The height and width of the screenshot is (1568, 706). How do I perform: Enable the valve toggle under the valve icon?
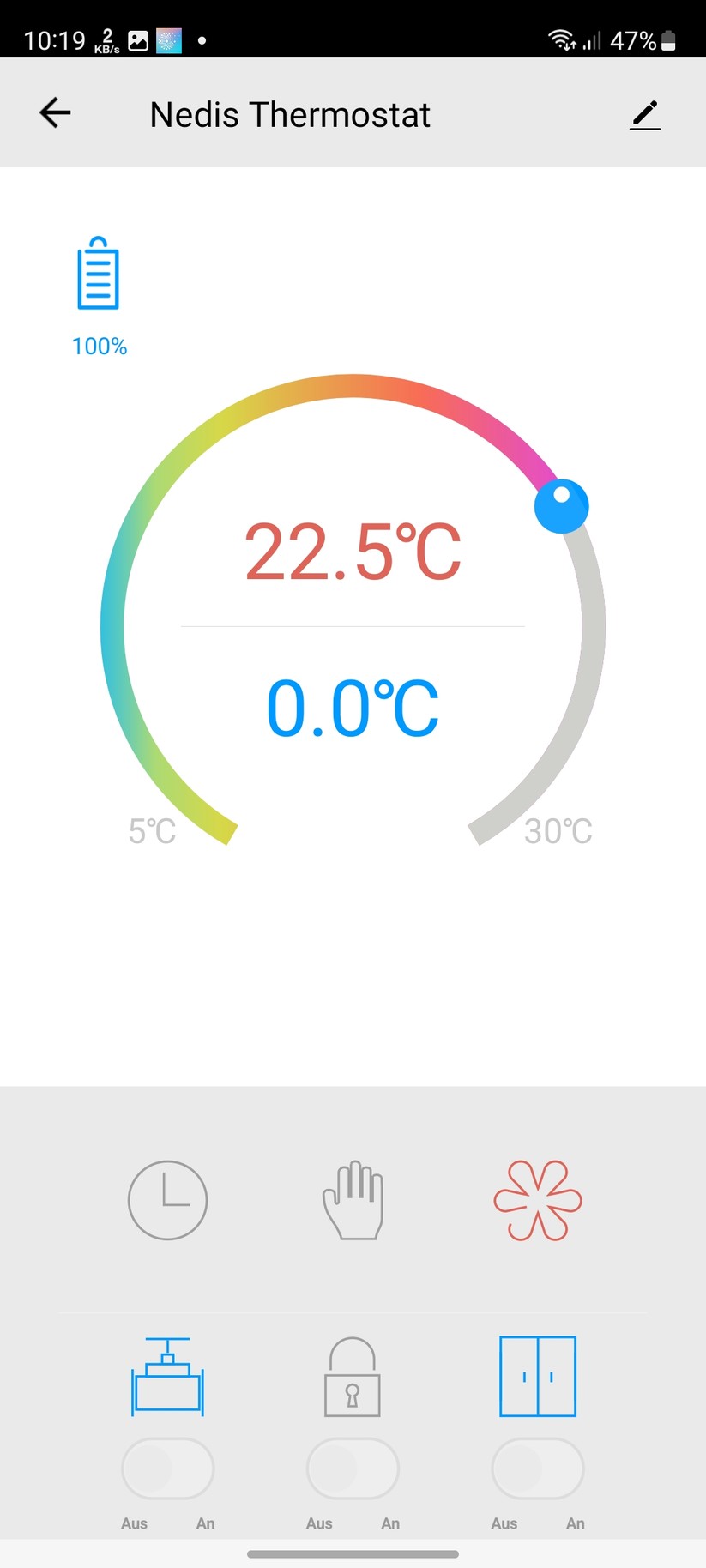168,1468
